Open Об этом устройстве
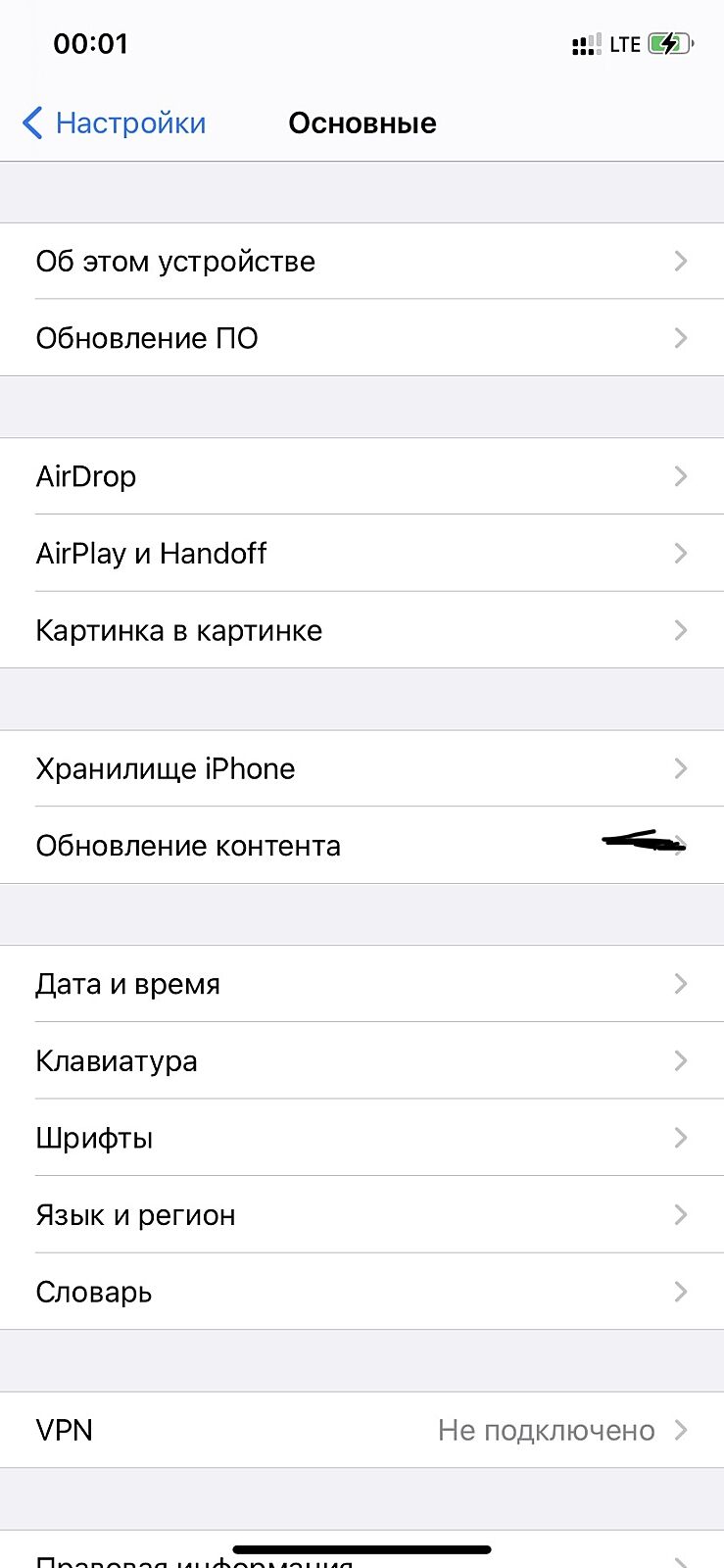The height and width of the screenshot is (1568, 724). 362,262
